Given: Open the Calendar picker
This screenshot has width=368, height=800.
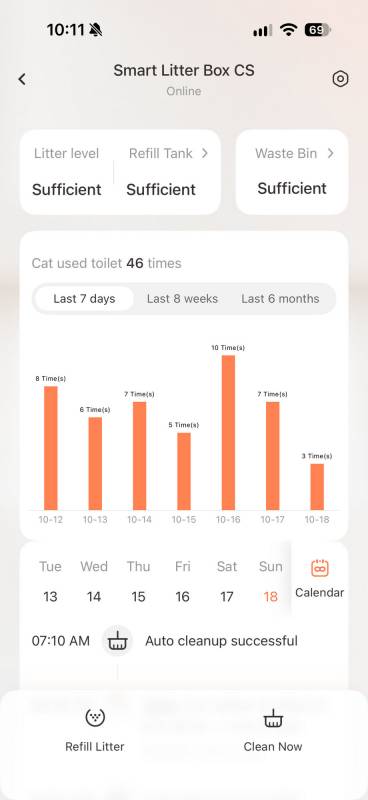Looking at the screenshot, I should [320, 579].
